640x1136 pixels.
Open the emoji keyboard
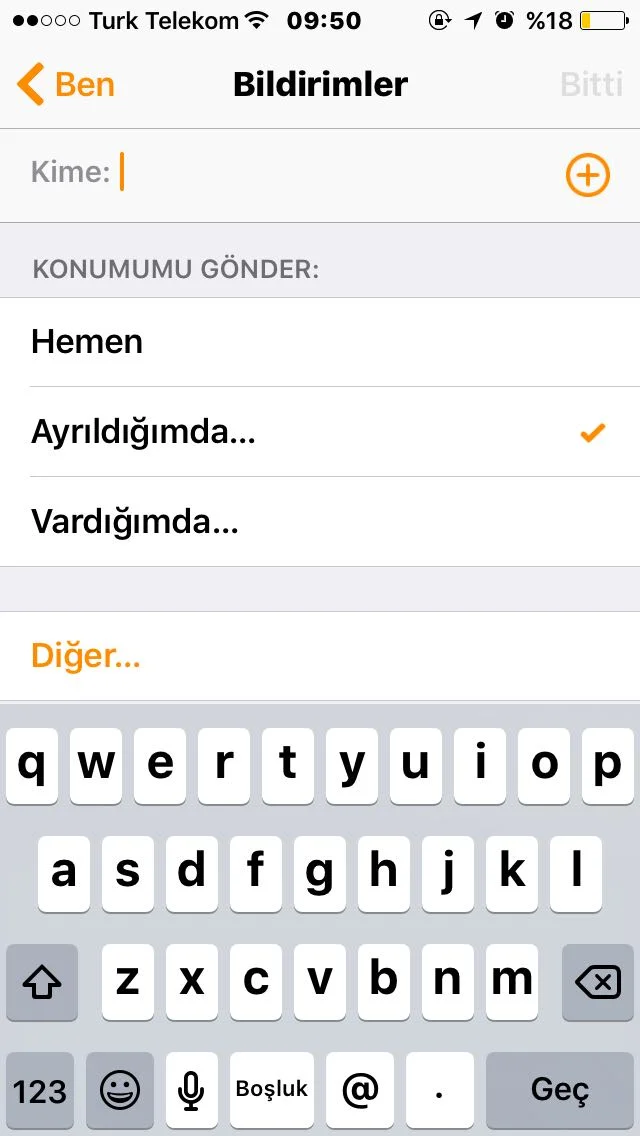tap(120, 1090)
